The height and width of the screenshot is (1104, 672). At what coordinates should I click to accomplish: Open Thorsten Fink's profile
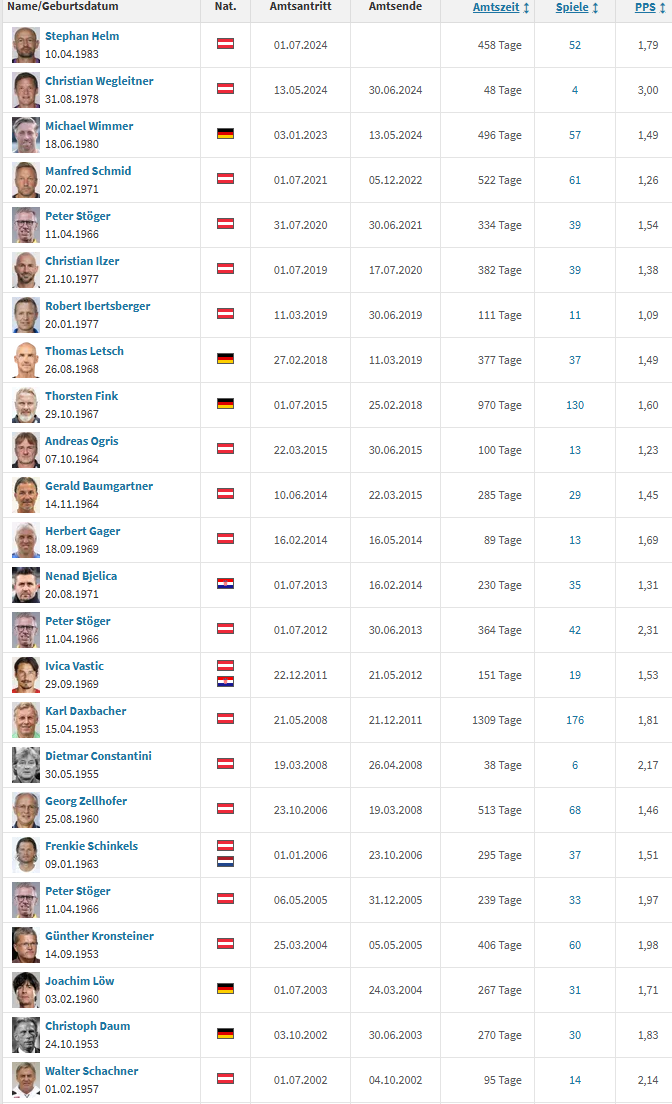[81, 396]
